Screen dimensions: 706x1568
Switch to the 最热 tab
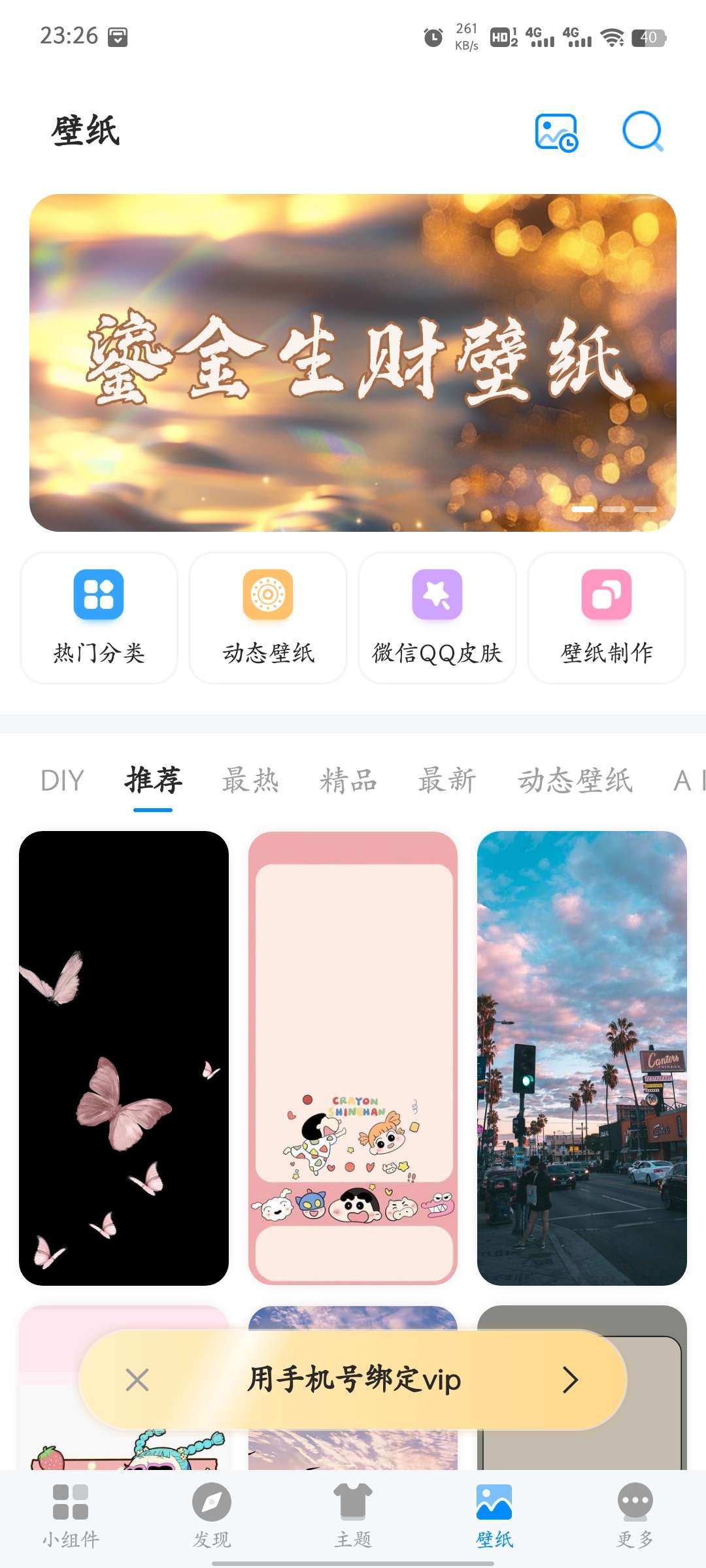[x=250, y=781]
